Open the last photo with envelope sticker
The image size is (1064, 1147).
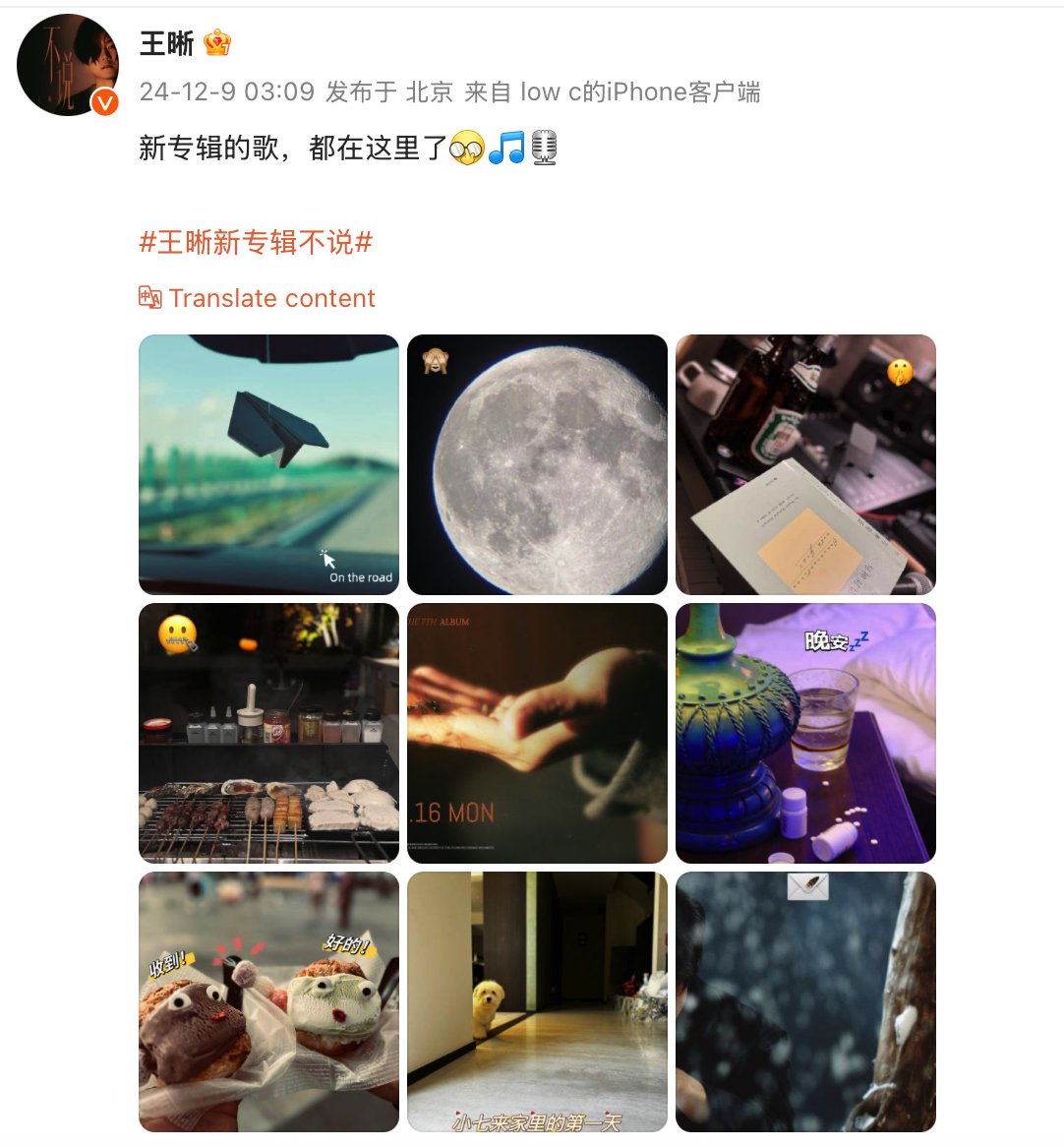[x=805, y=1001]
